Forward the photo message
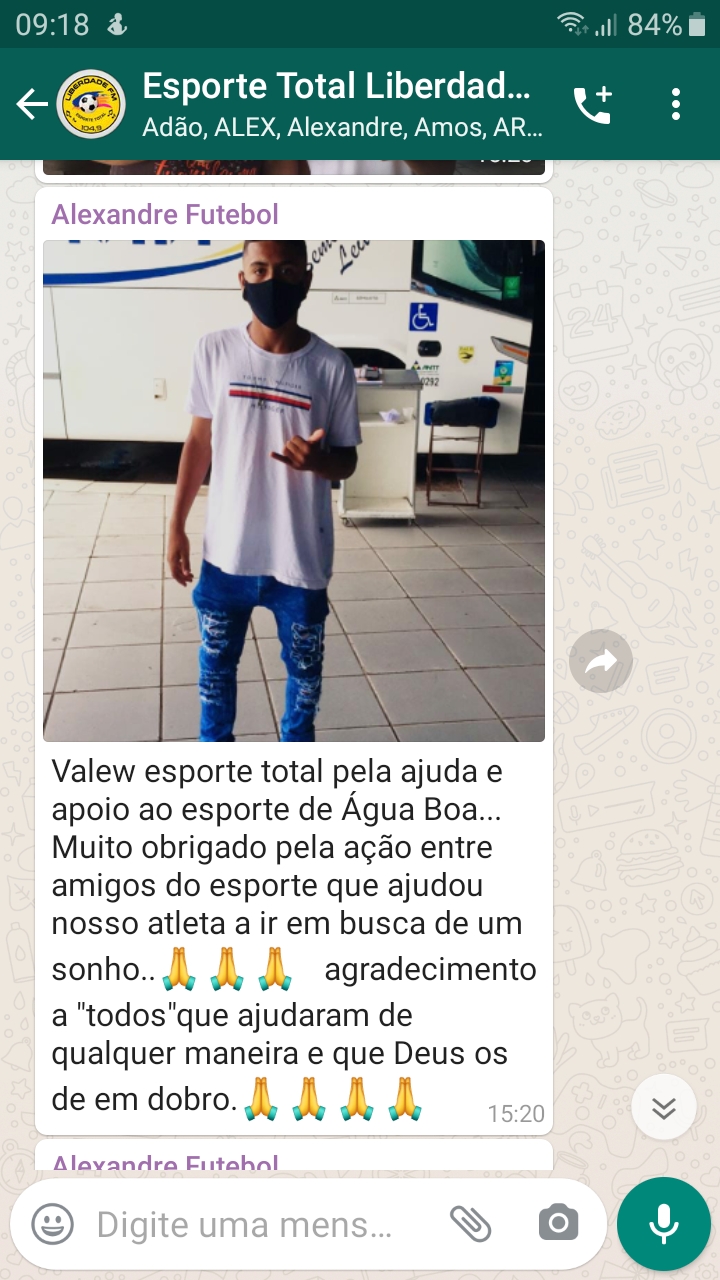The image size is (720, 1280). [600, 661]
